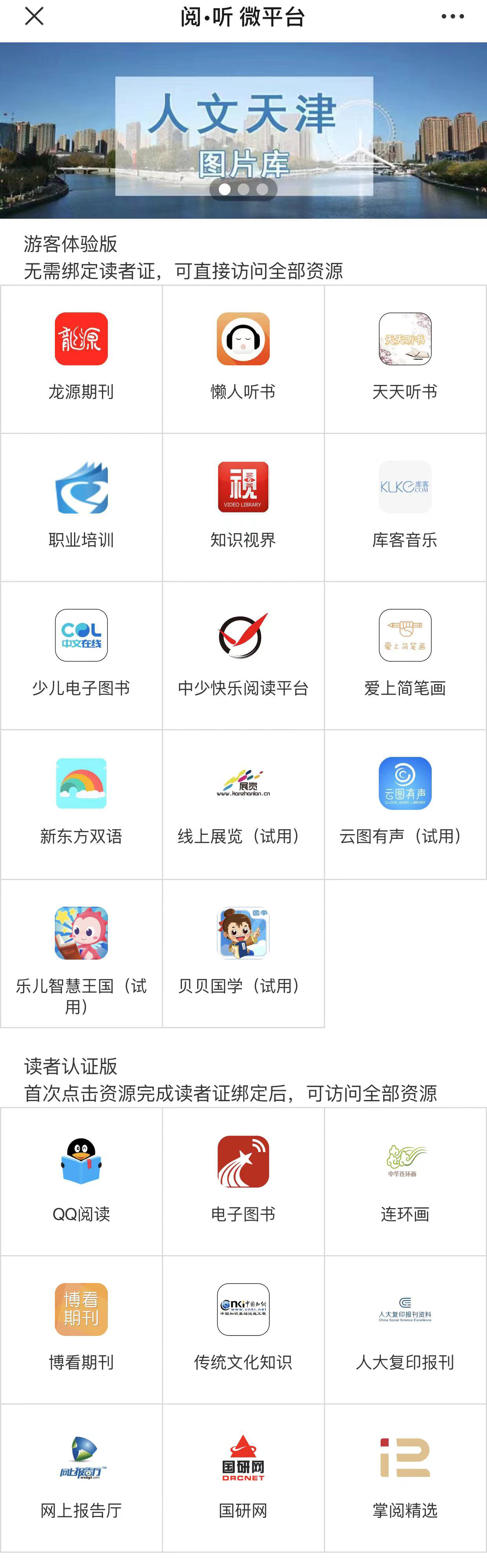Open the three-dot overflow menu
The height and width of the screenshot is (1568, 487).
click(452, 16)
